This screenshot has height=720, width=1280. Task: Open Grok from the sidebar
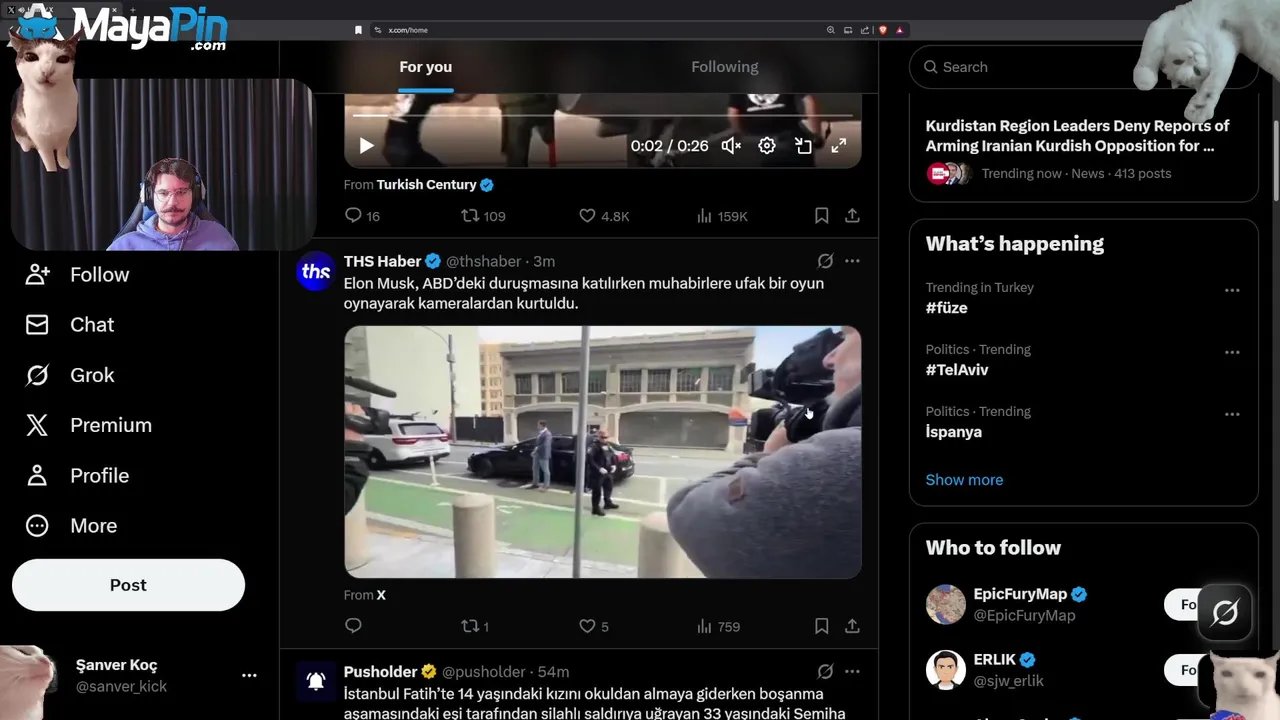[x=91, y=375]
